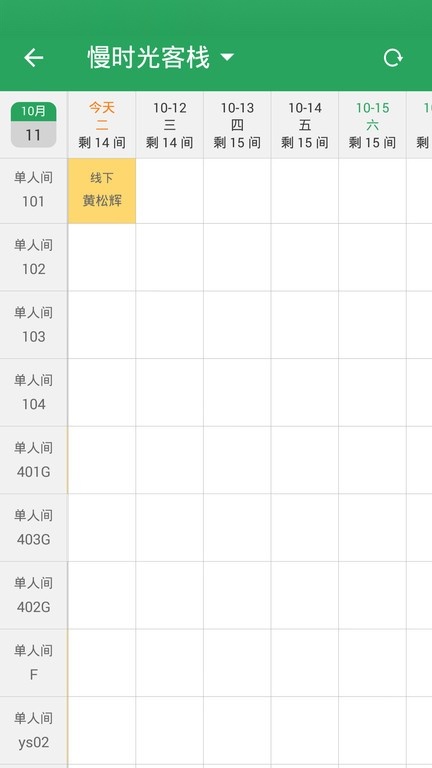Open the 单人间 402G room row header
Screen dimensions: 432x768
(33, 595)
